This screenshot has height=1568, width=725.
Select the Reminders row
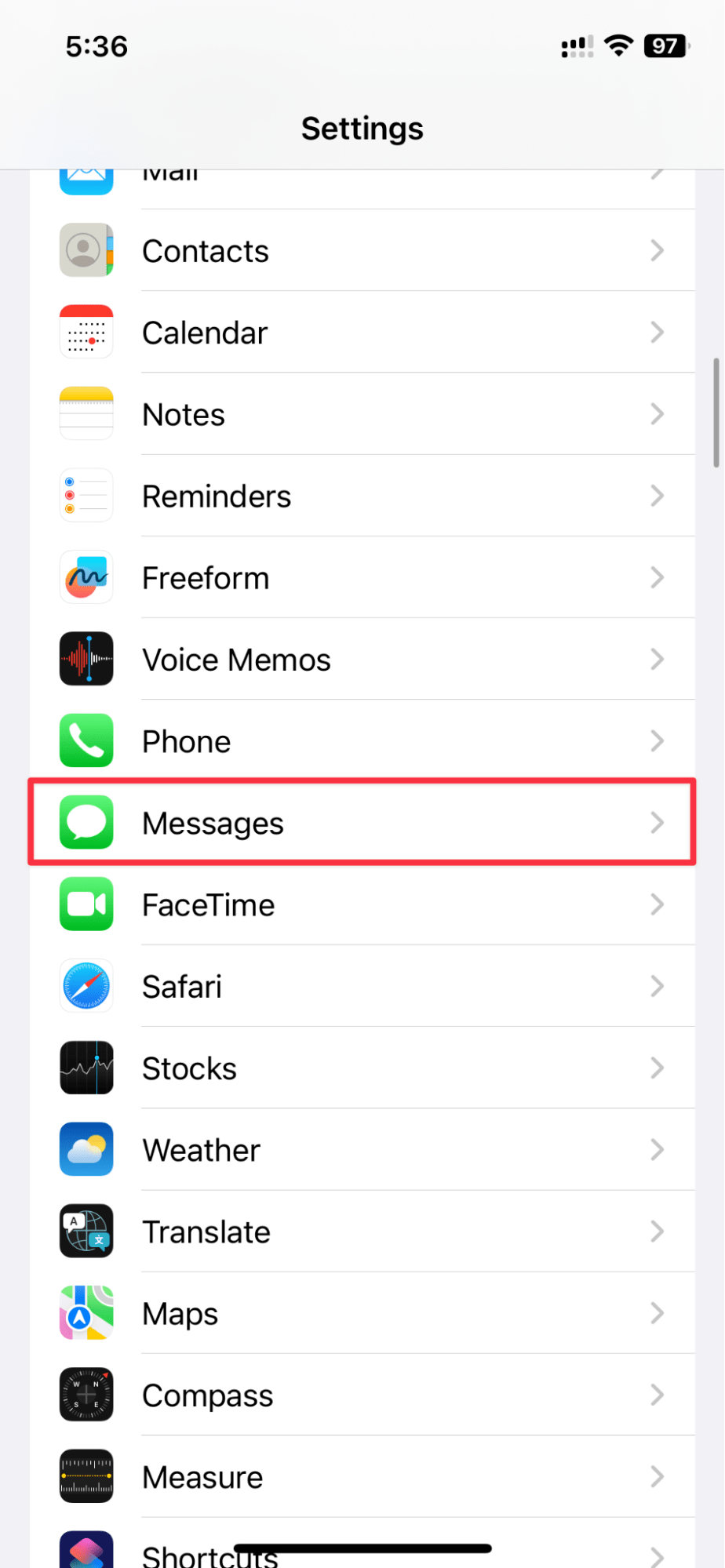click(x=362, y=496)
